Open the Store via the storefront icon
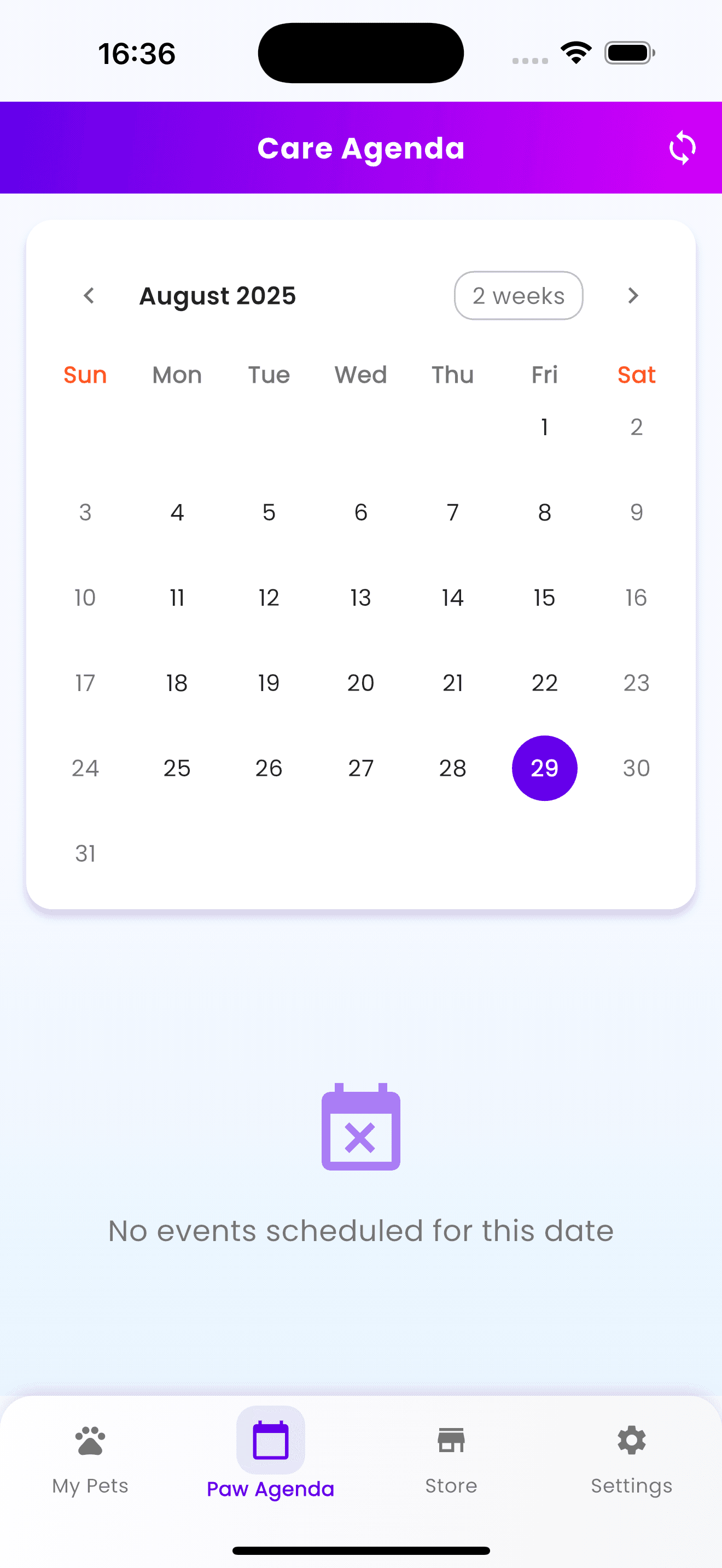The image size is (722, 1568). pos(451,1441)
